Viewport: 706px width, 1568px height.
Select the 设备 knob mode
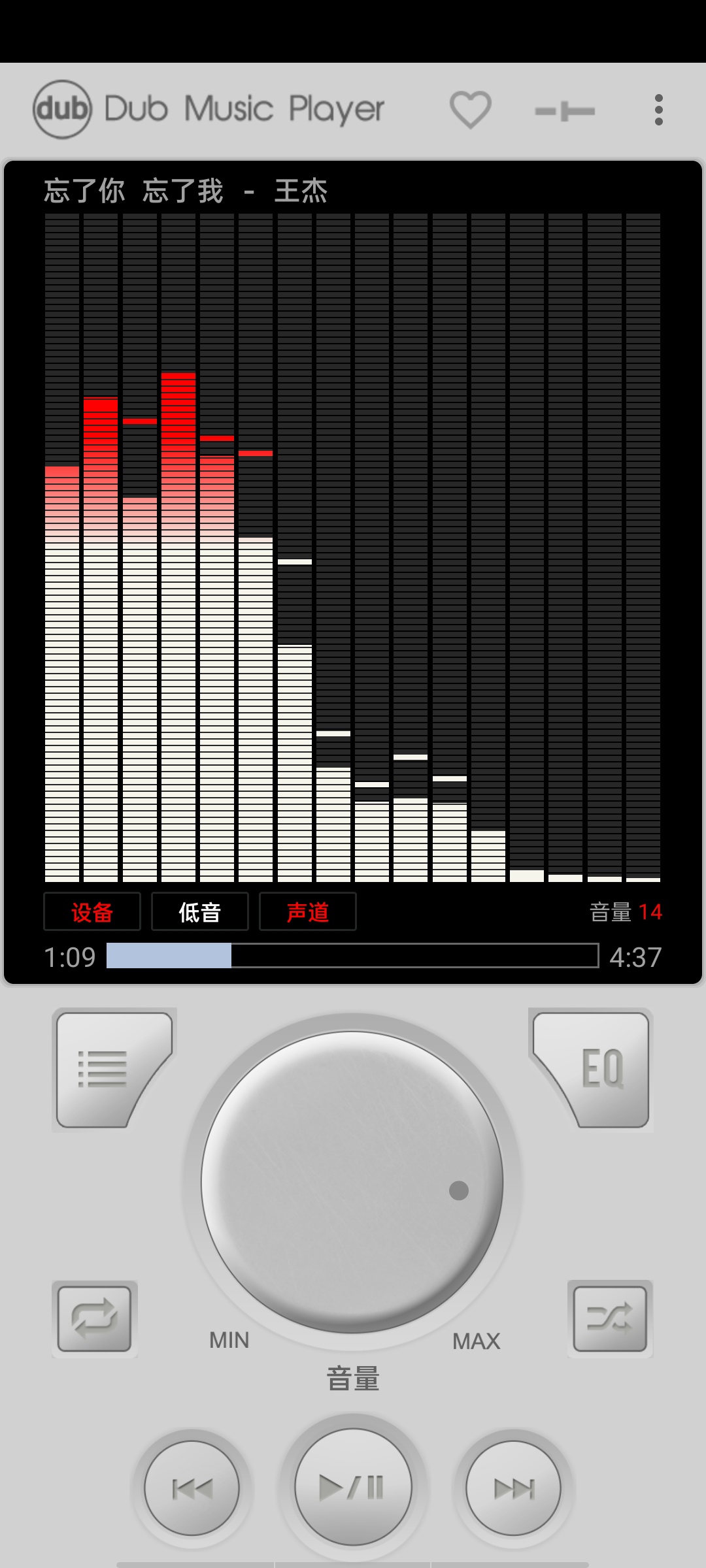click(x=92, y=911)
